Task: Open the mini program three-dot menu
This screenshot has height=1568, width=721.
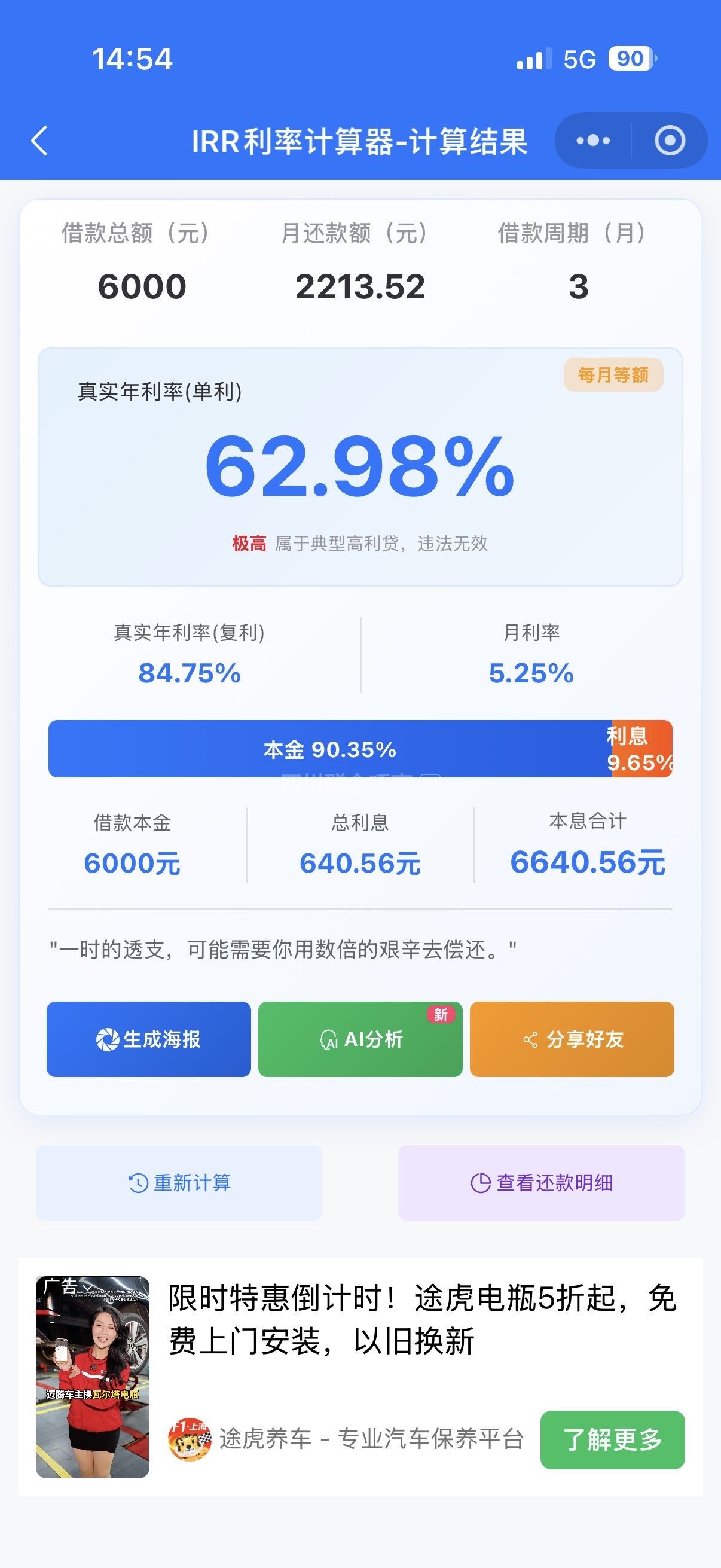Action: point(592,141)
